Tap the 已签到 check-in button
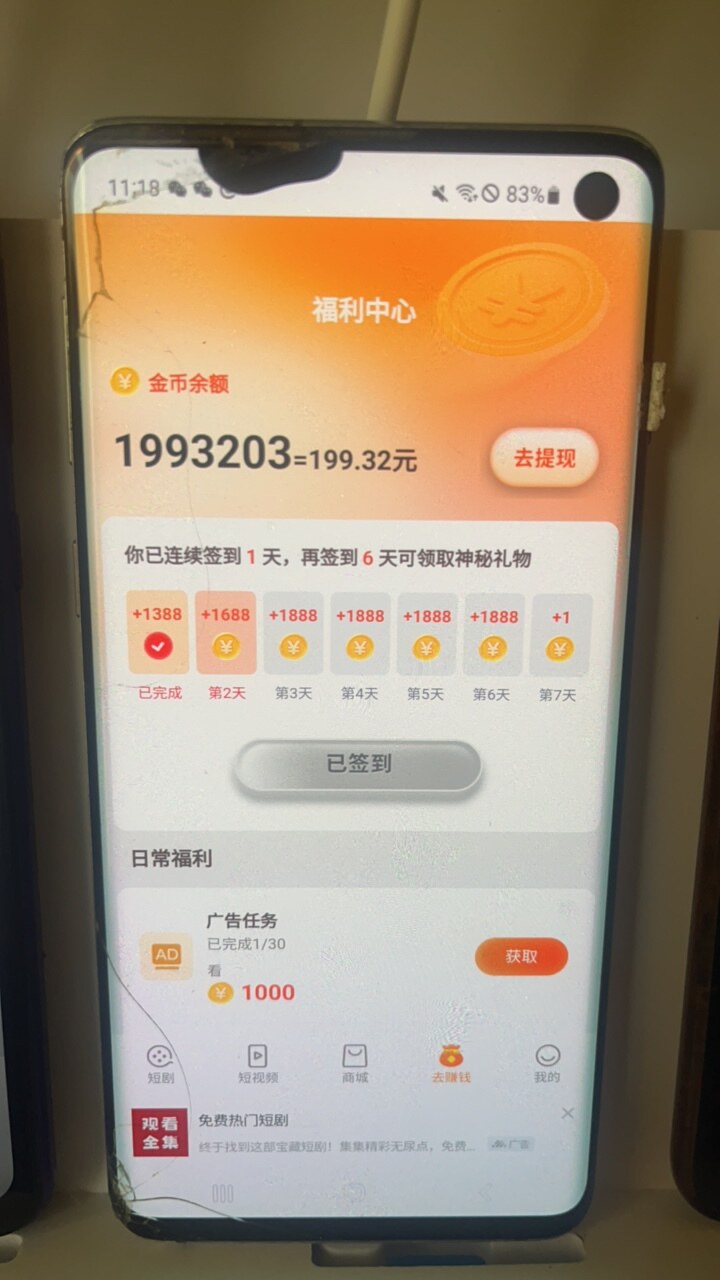Viewport: 720px width, 1280px height. [x=358, y=766]
